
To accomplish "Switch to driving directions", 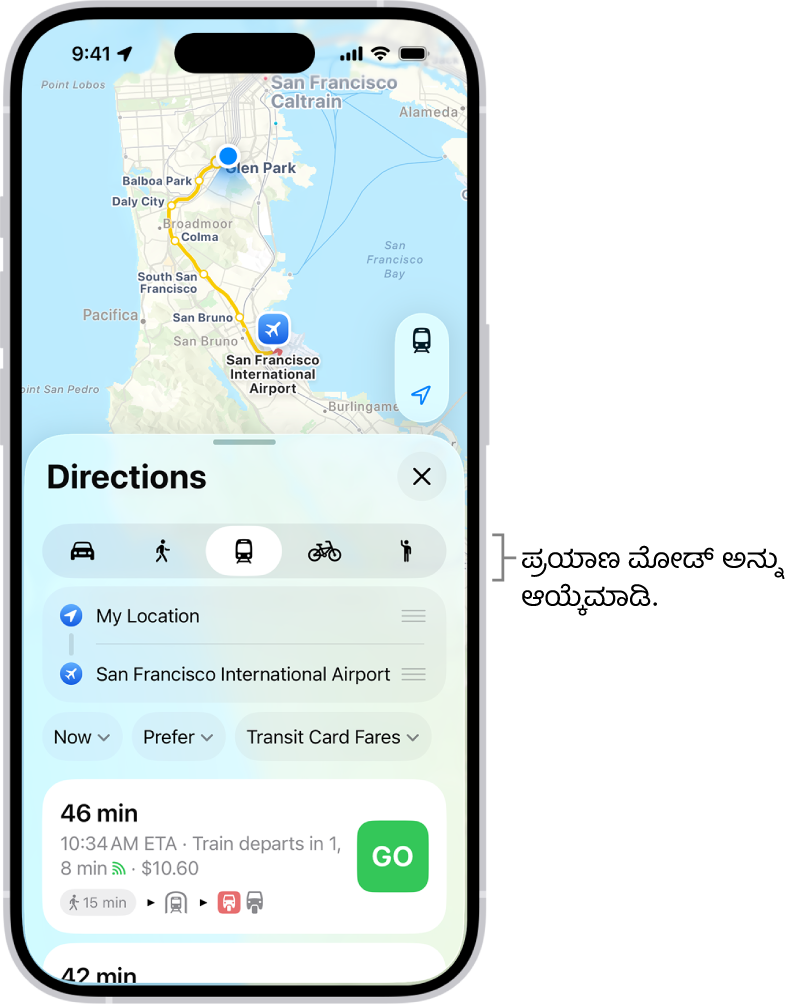I will [x=82, y=551].
